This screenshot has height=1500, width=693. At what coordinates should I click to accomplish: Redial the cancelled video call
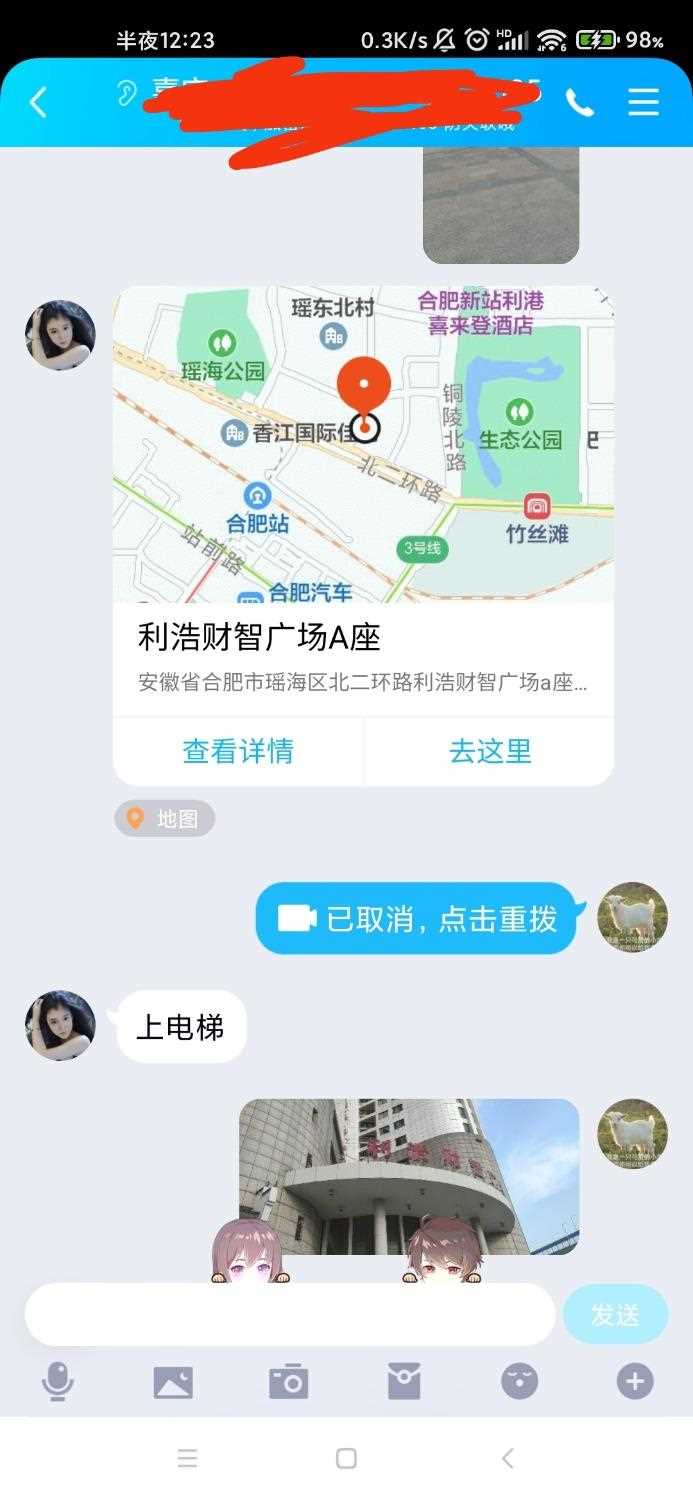[417, 918]
